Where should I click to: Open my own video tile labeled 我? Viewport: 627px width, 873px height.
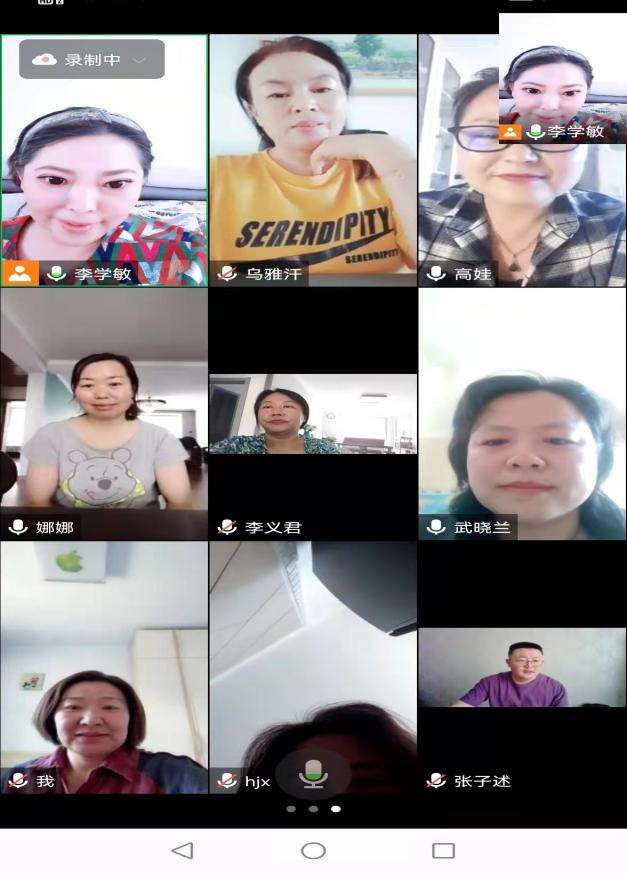click(104, 668)
